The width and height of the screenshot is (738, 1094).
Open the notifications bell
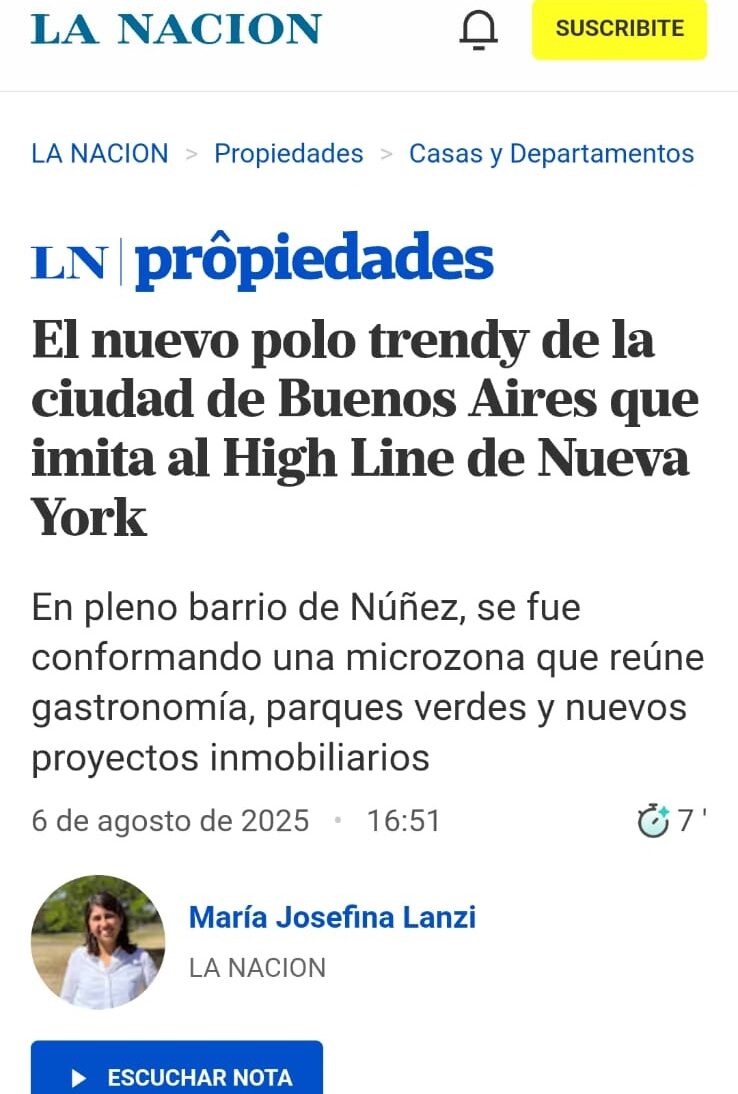point(478,30)
